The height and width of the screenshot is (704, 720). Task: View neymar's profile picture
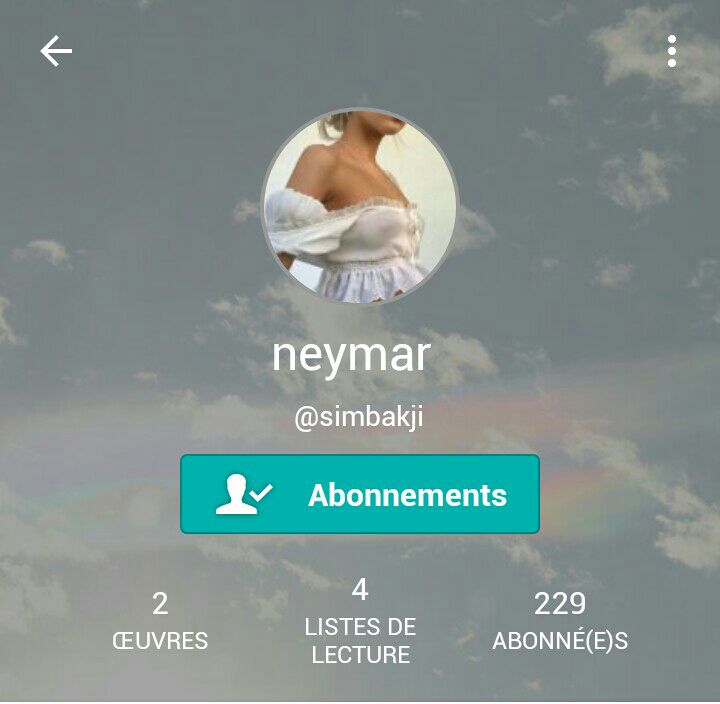(x=360, y=206)
